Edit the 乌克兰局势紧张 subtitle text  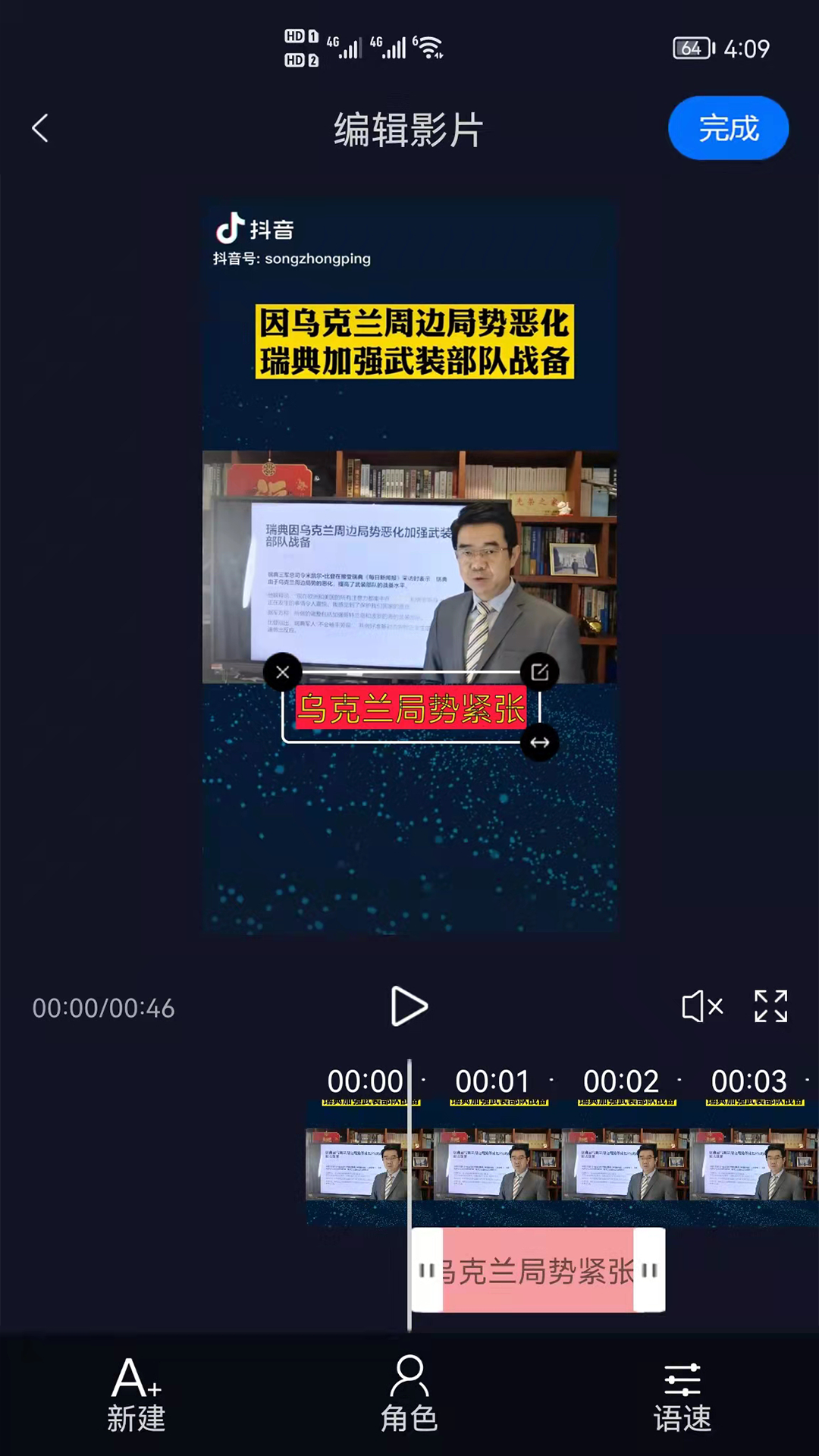click(x=540, y=672)
